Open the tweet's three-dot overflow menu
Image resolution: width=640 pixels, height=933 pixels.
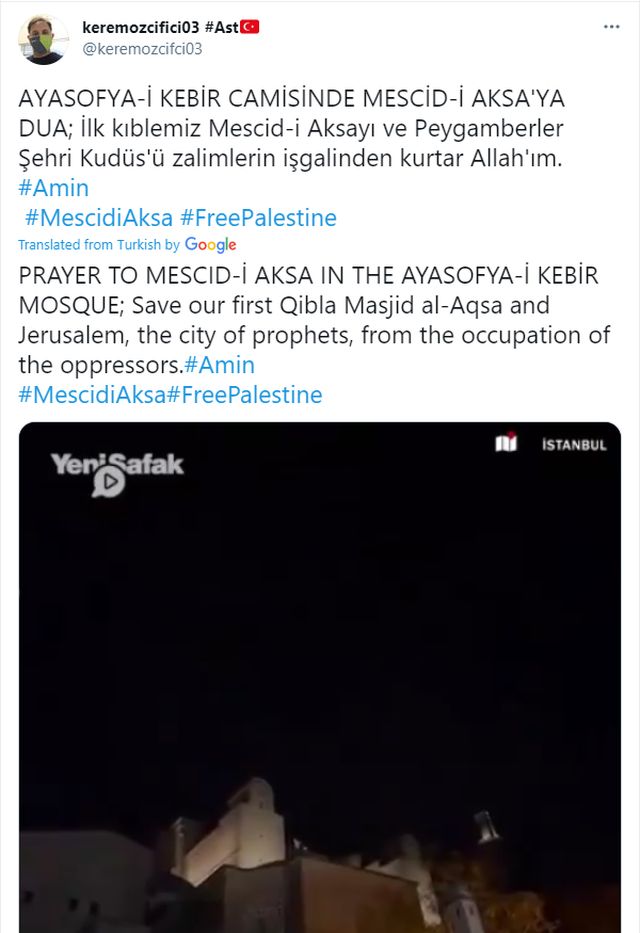click(x=611, y=25)
